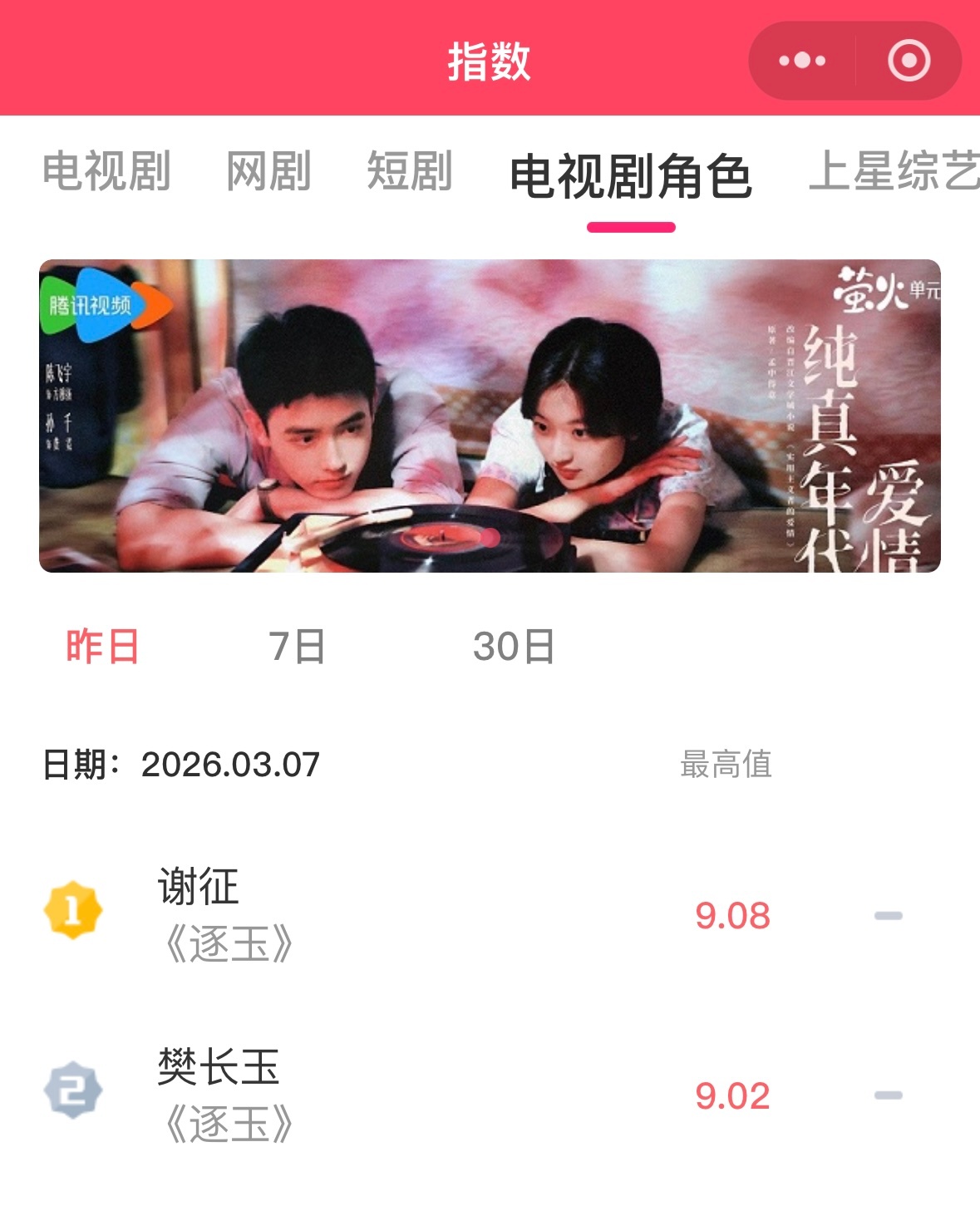Click the 纯真年代爱情 promotional banner
Viewport: 980px width, 1206px height.
pyautogui.click(x=490, y=416)
